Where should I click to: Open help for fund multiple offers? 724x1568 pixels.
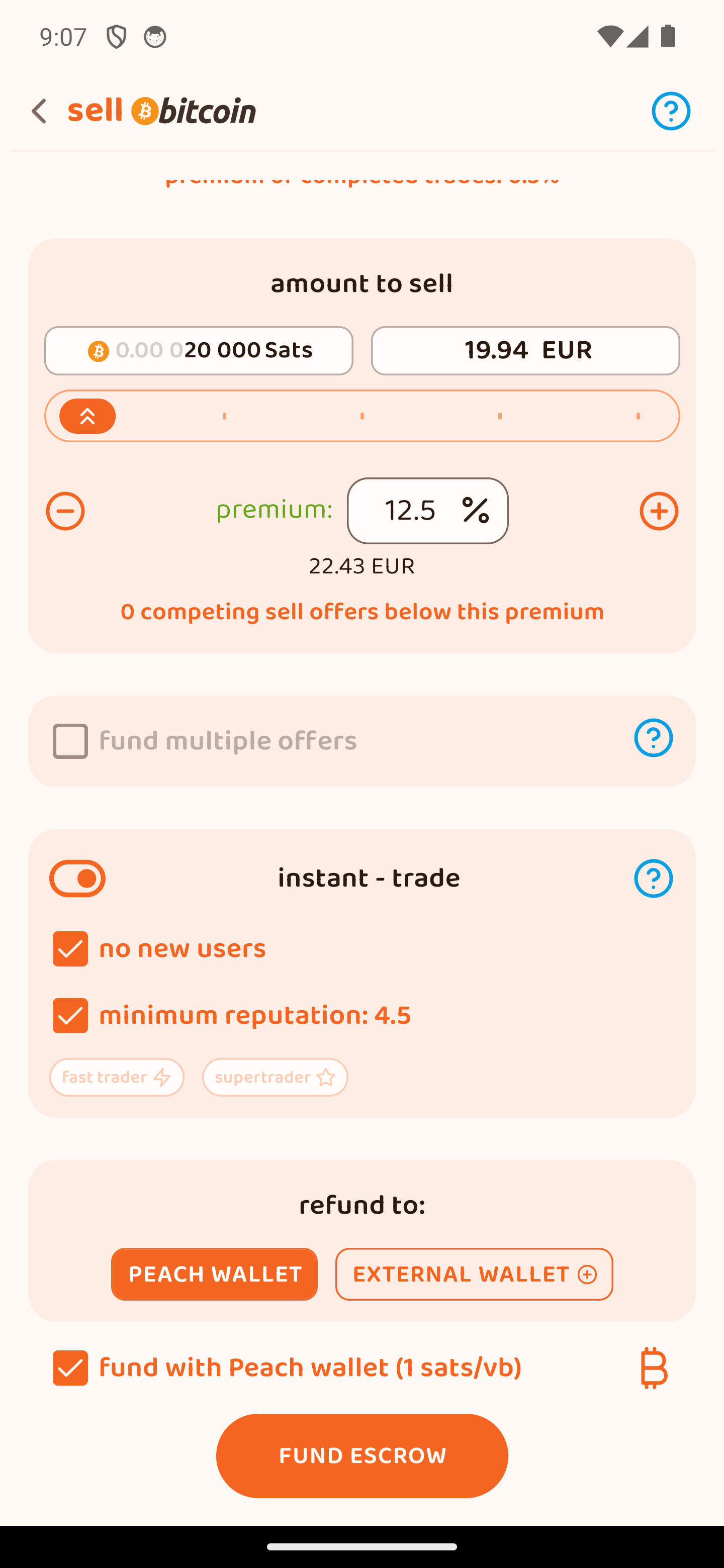[x=653, y=738]
